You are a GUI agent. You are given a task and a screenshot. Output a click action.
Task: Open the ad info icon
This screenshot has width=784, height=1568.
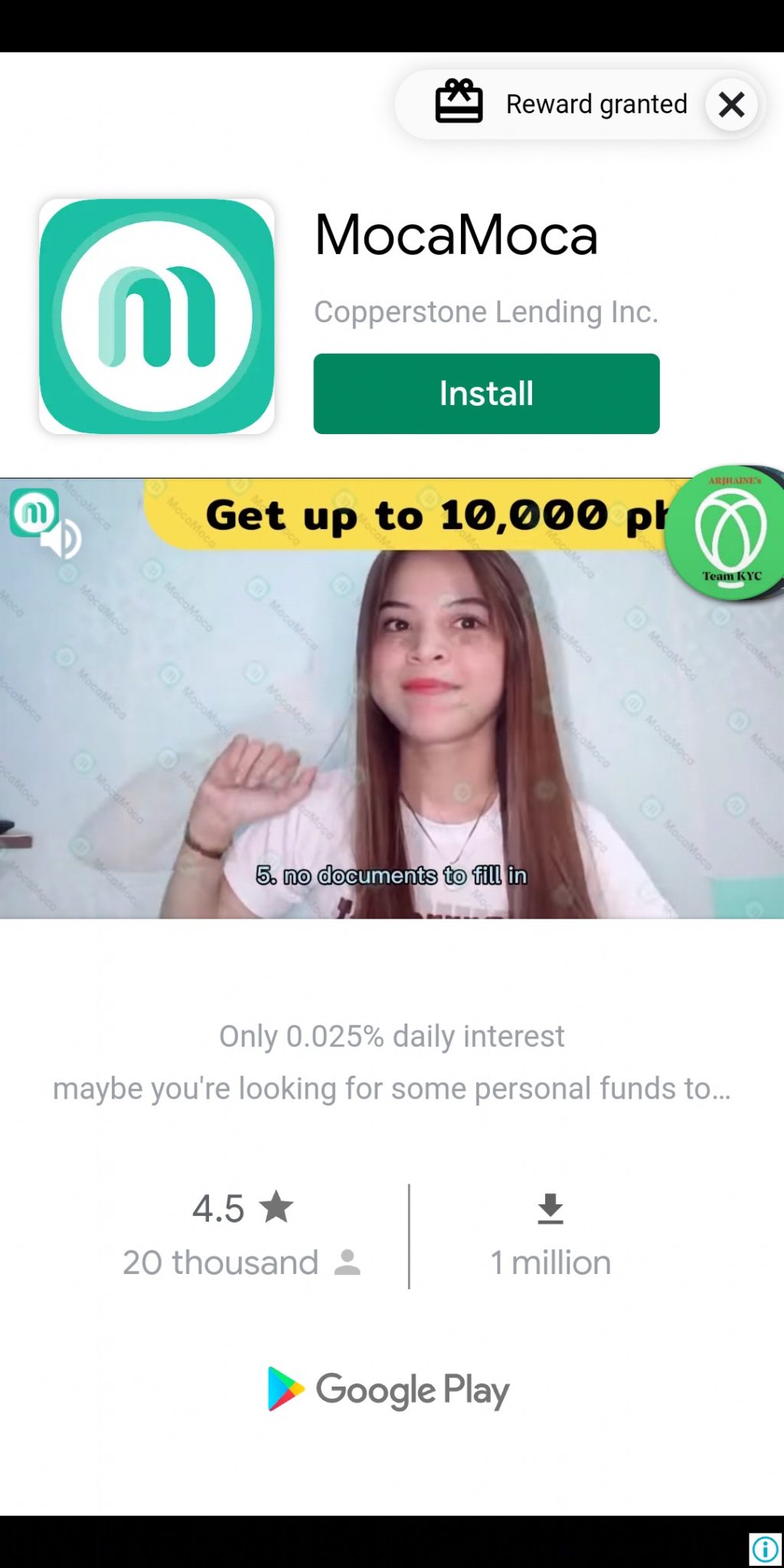765,1549
